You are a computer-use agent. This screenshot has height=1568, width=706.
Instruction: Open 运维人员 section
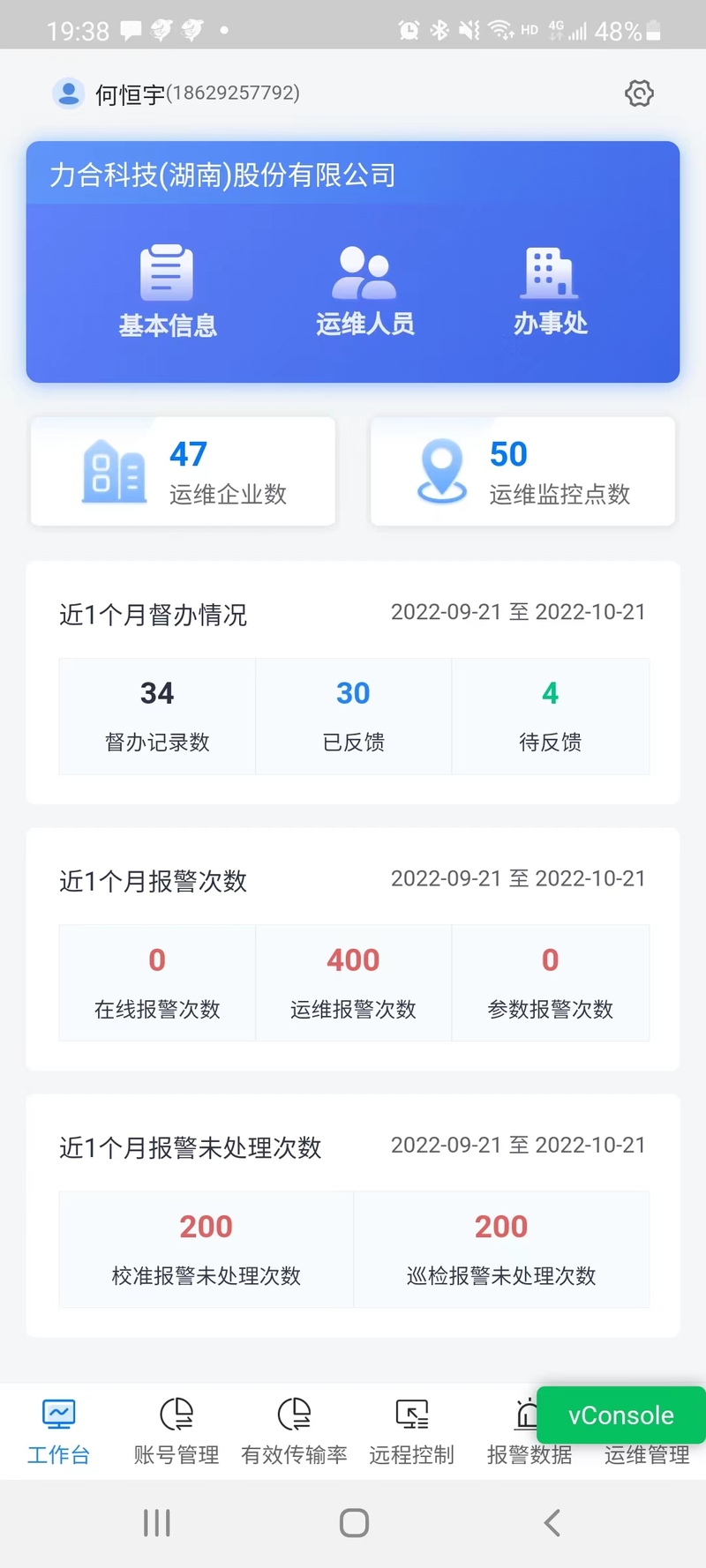(364, 292)
